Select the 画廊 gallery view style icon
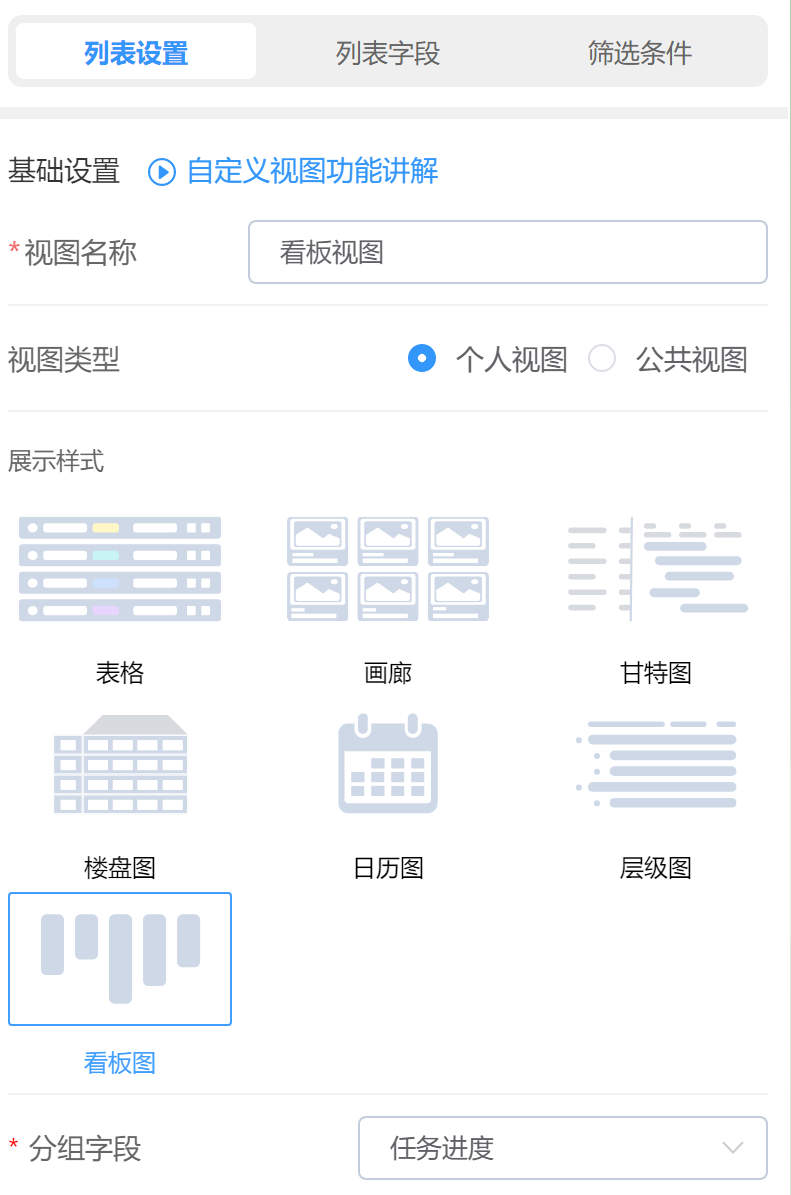 (x=387, y=568)
